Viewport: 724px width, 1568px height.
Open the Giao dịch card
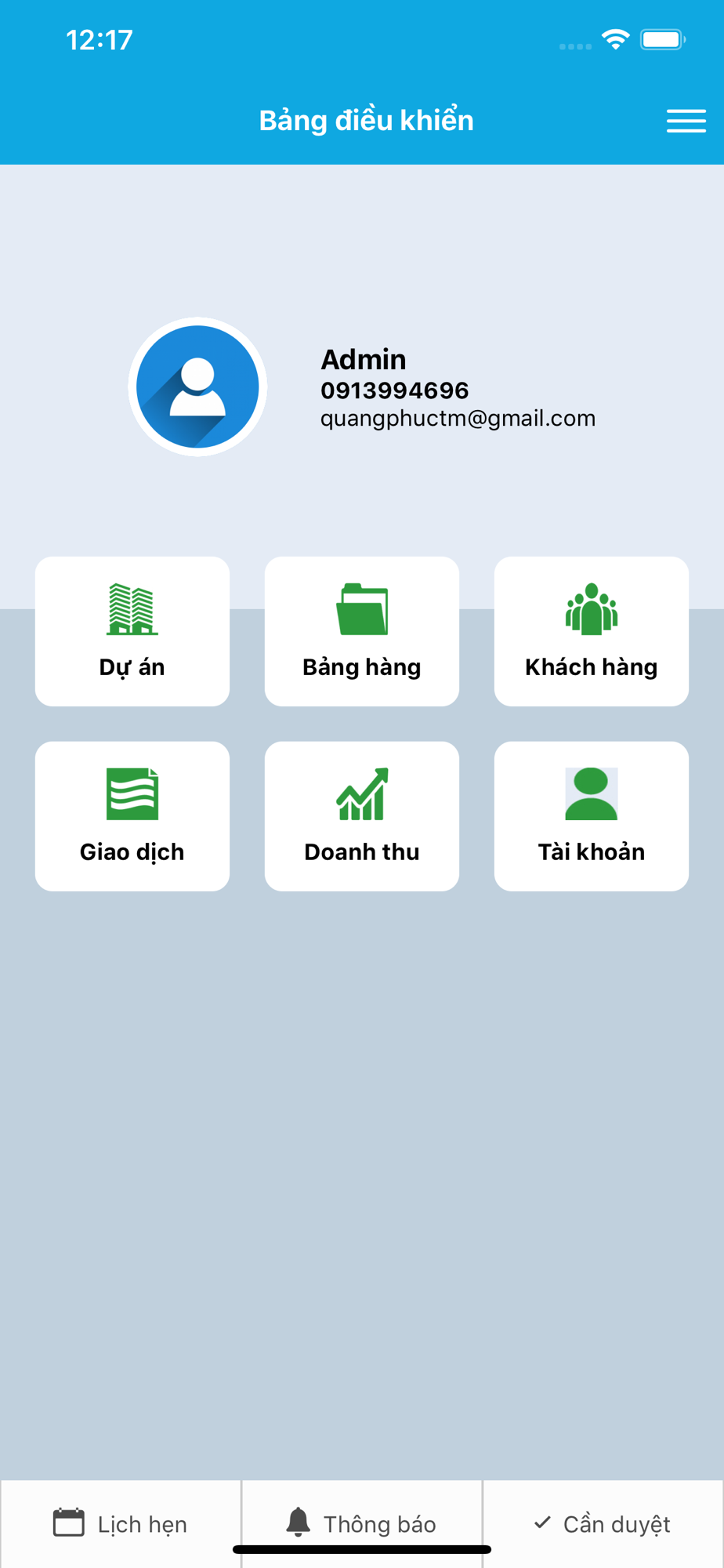pyautogui.click(x=132, y=816)
